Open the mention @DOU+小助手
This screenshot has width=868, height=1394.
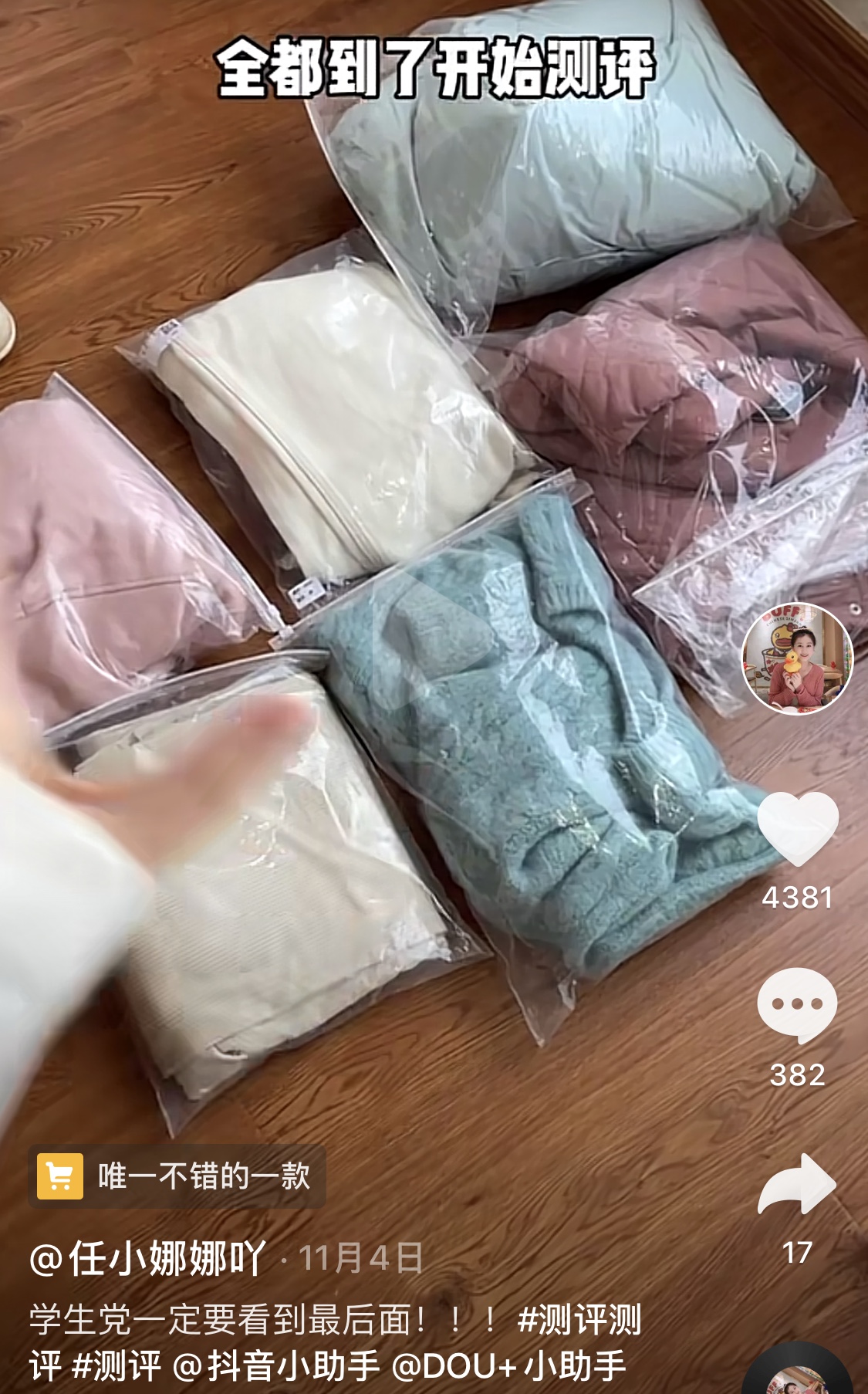(x=509, y=1365)
